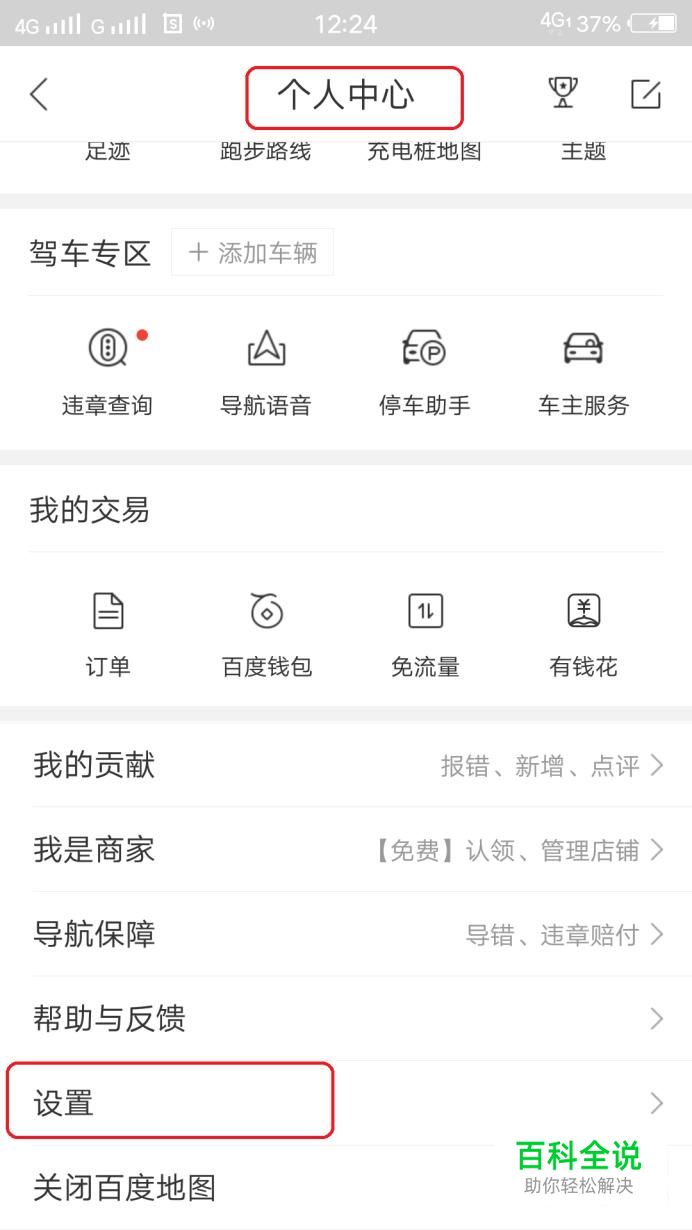Viewport: 692px width, 1230px height.
Task: Open 免流量 data-free option
Action: click(424, 634)
